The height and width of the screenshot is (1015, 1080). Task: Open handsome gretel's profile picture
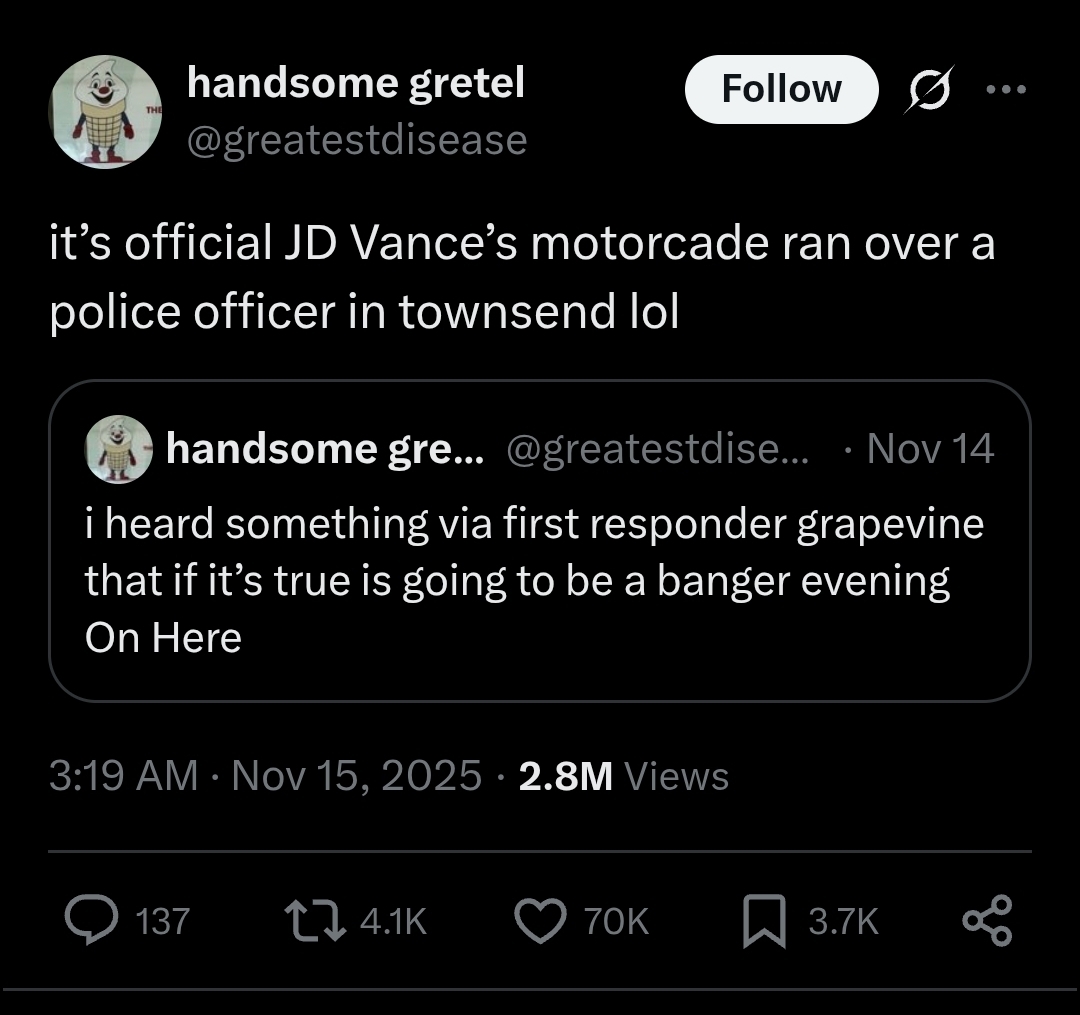pyautogui.click(x=106, y=111)
